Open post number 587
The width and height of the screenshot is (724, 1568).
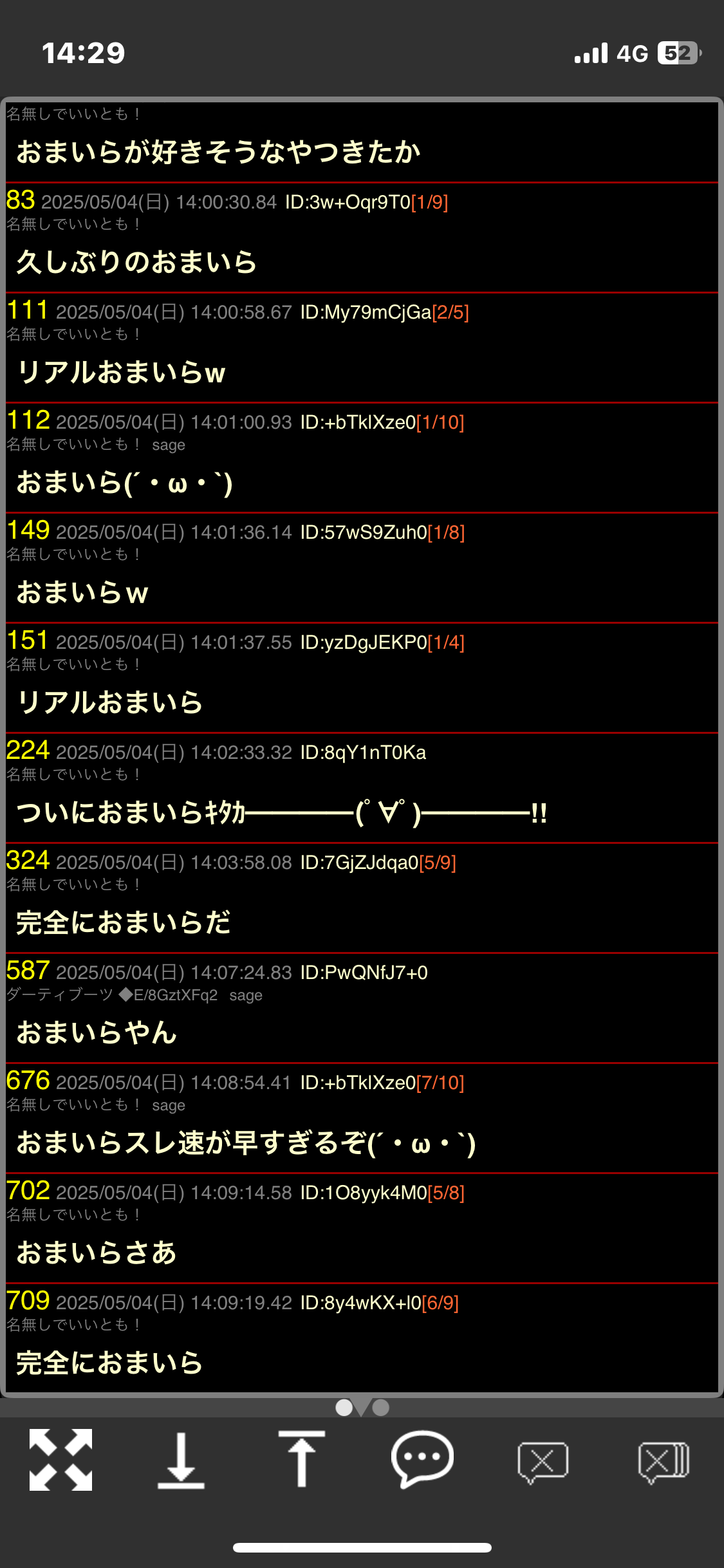pos(28,971)
